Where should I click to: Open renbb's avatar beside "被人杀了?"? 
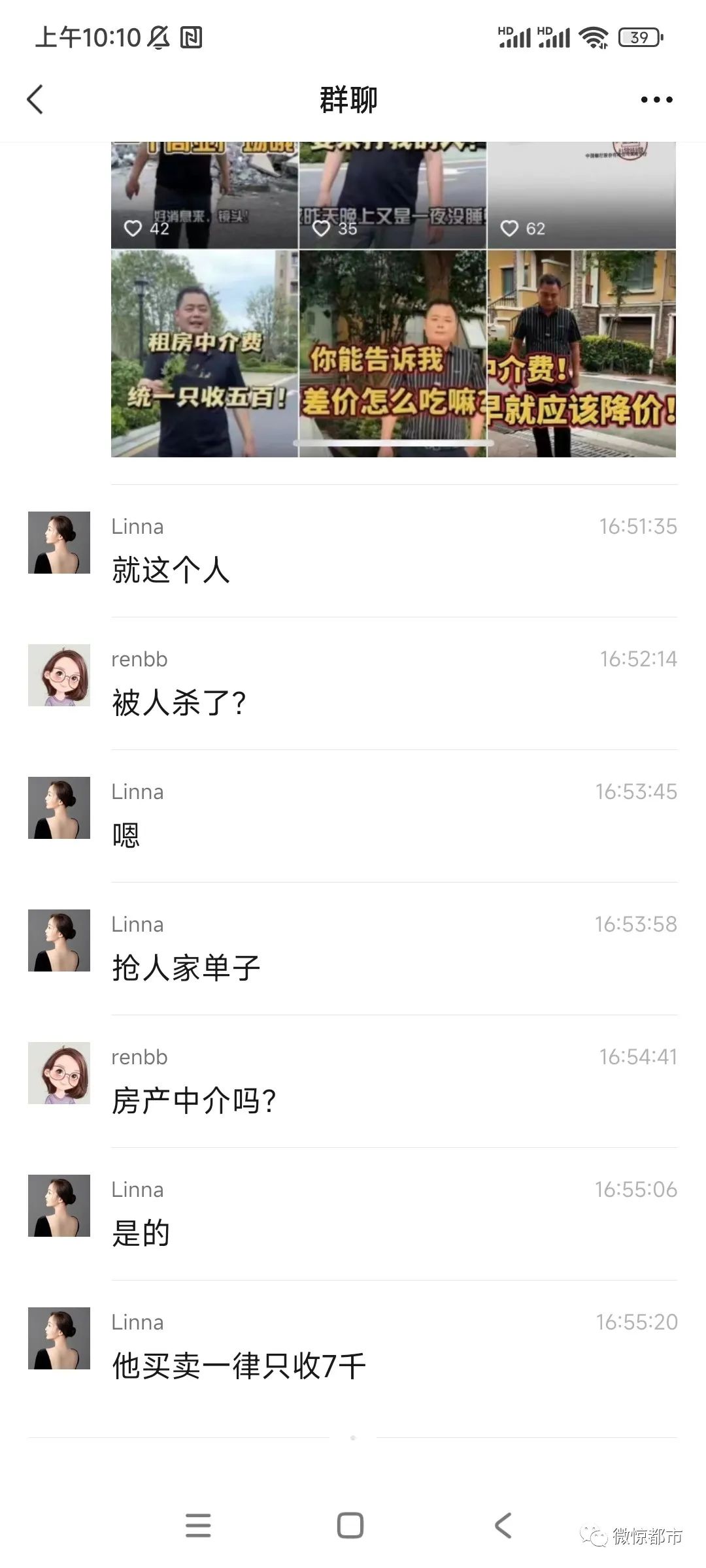pyautogui.click(x=59, y=675)
